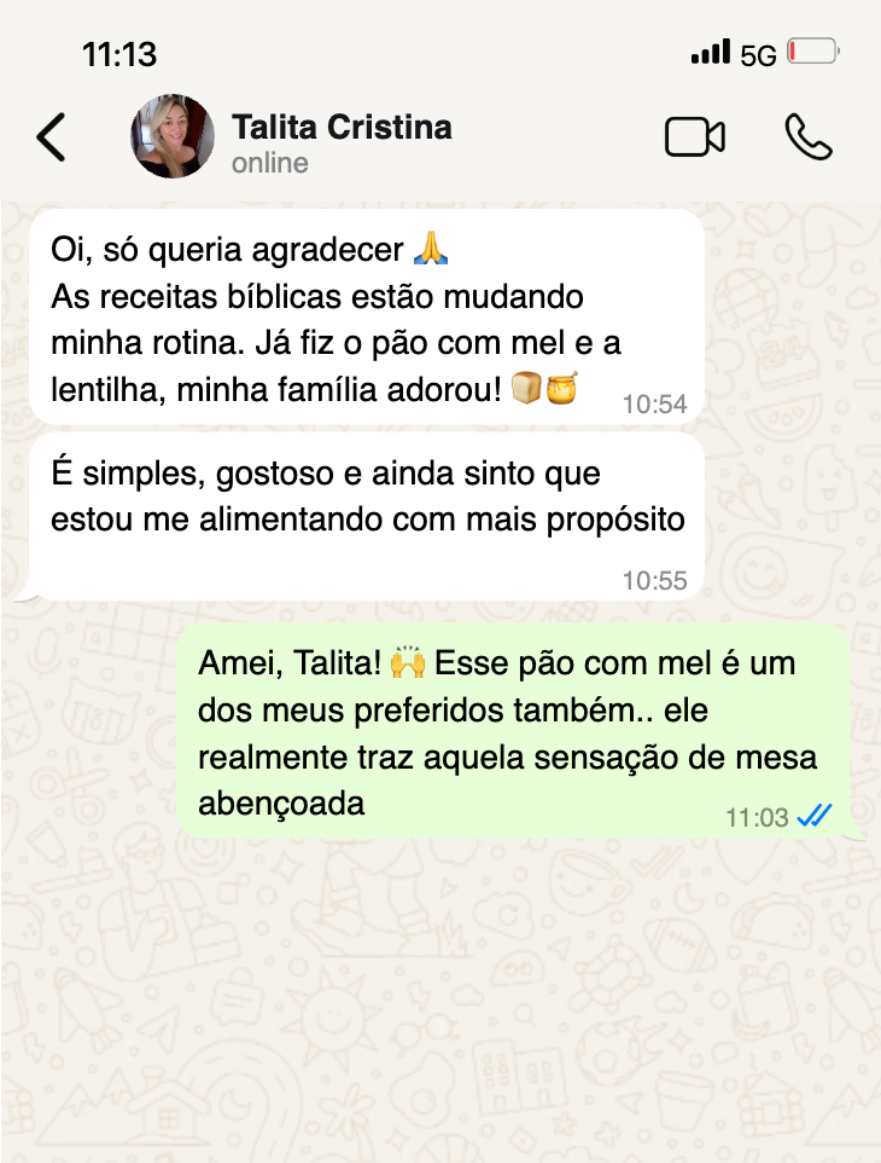The image size is (881, 1163).
Task: Open the contact name Talita Cristina header
Action: pyautogui.click(x=342, y=127)
